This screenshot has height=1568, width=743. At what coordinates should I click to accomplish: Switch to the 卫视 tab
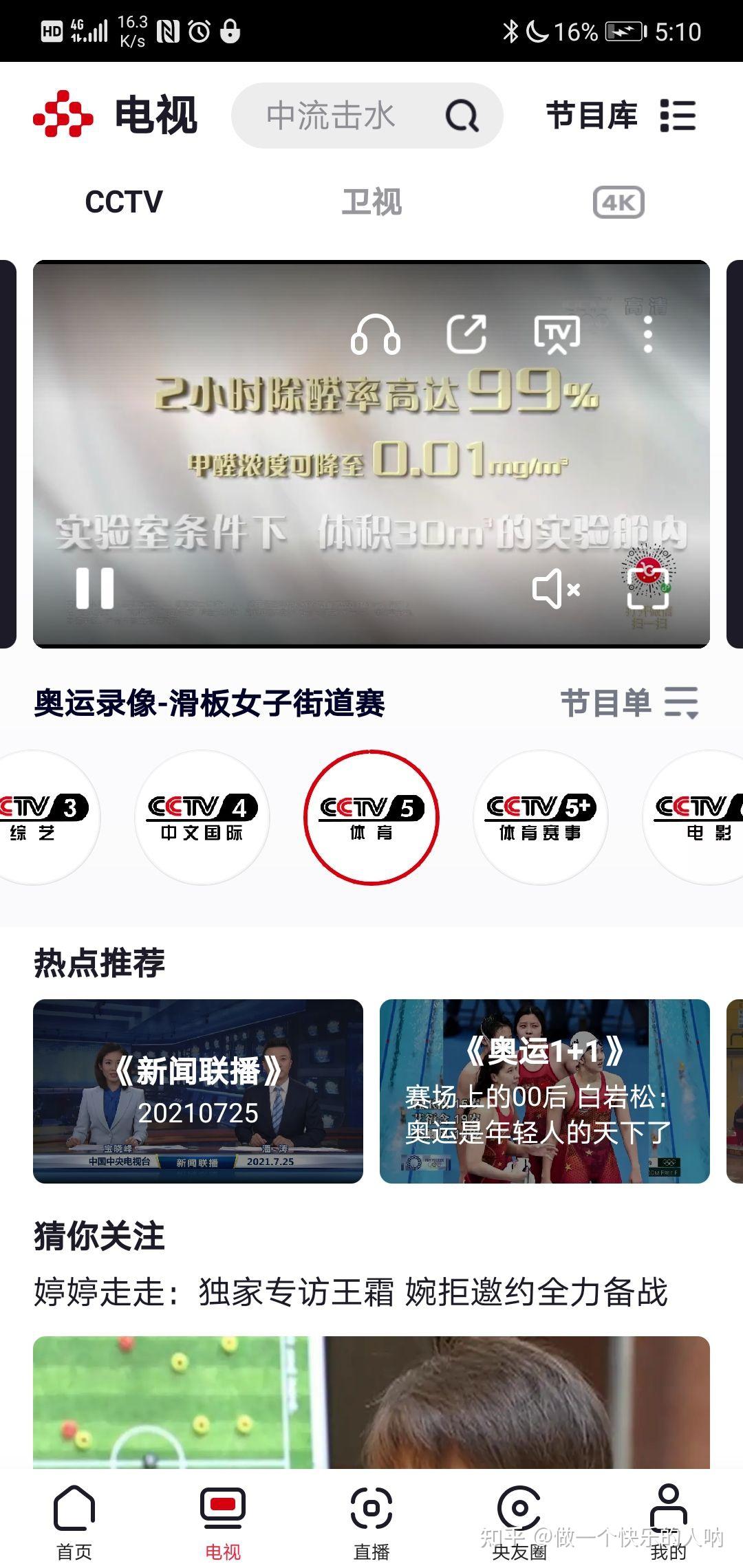click(x=371, y=202)
